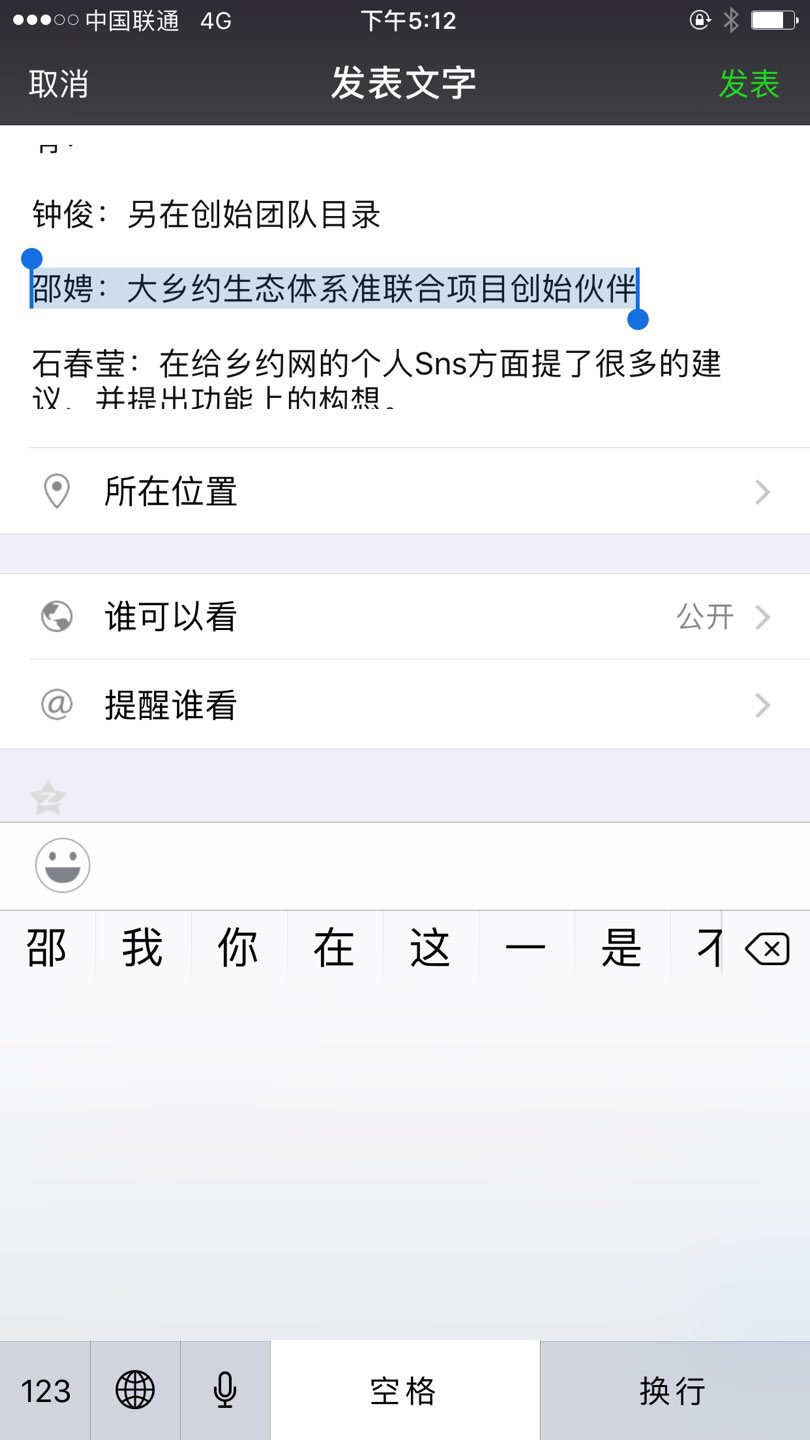Select the candidate word 邵
This screenshot has width=810, height=1440.
click(x=47, y=948)
